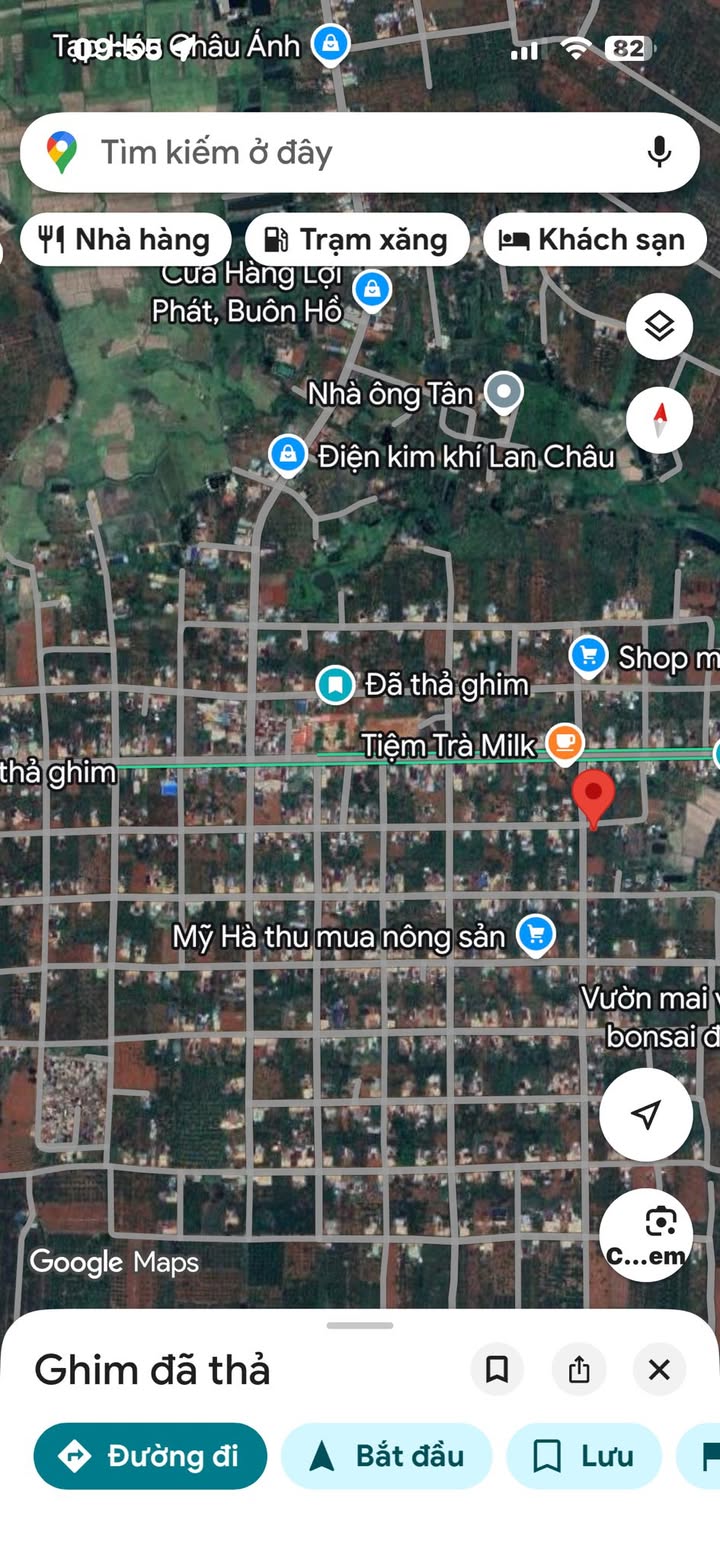
Task: Open Tiệm Trà Milk place marker
Action: pos(565,743)
